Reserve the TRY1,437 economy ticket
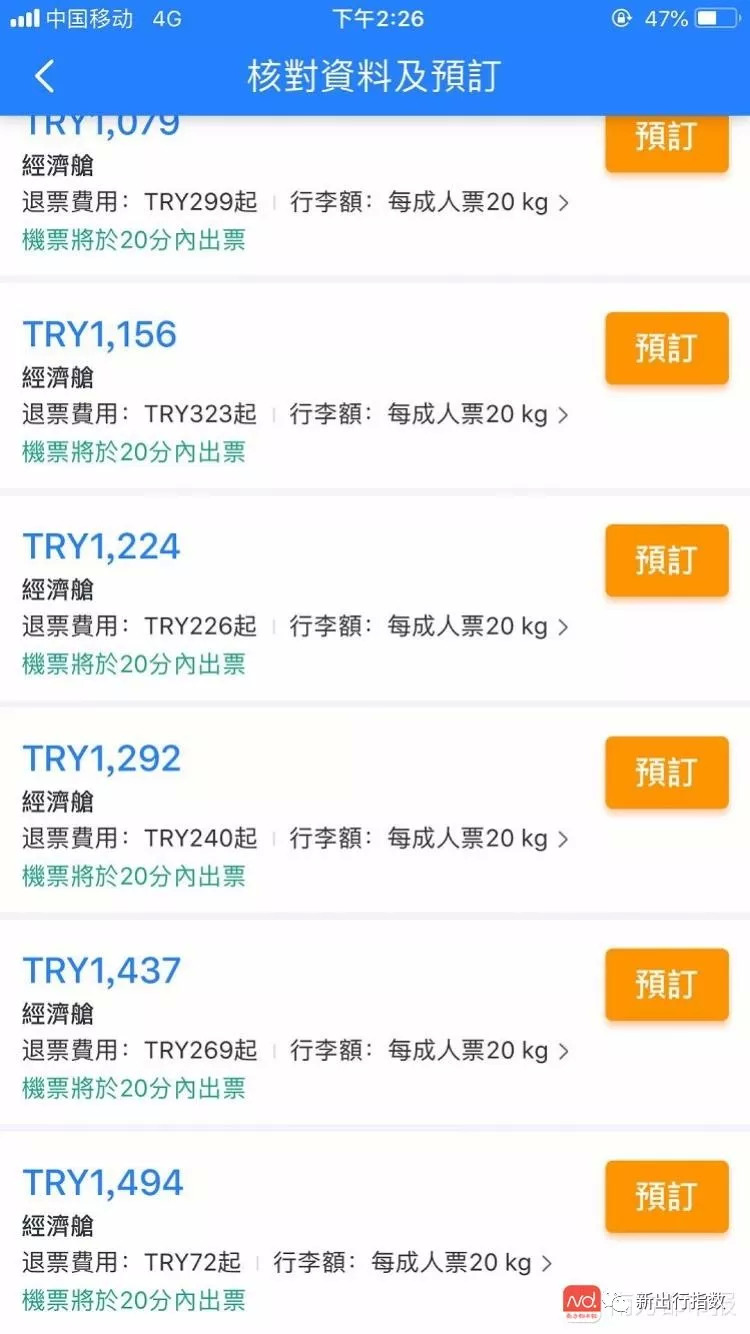750x1334 pixels. (666, 984)
